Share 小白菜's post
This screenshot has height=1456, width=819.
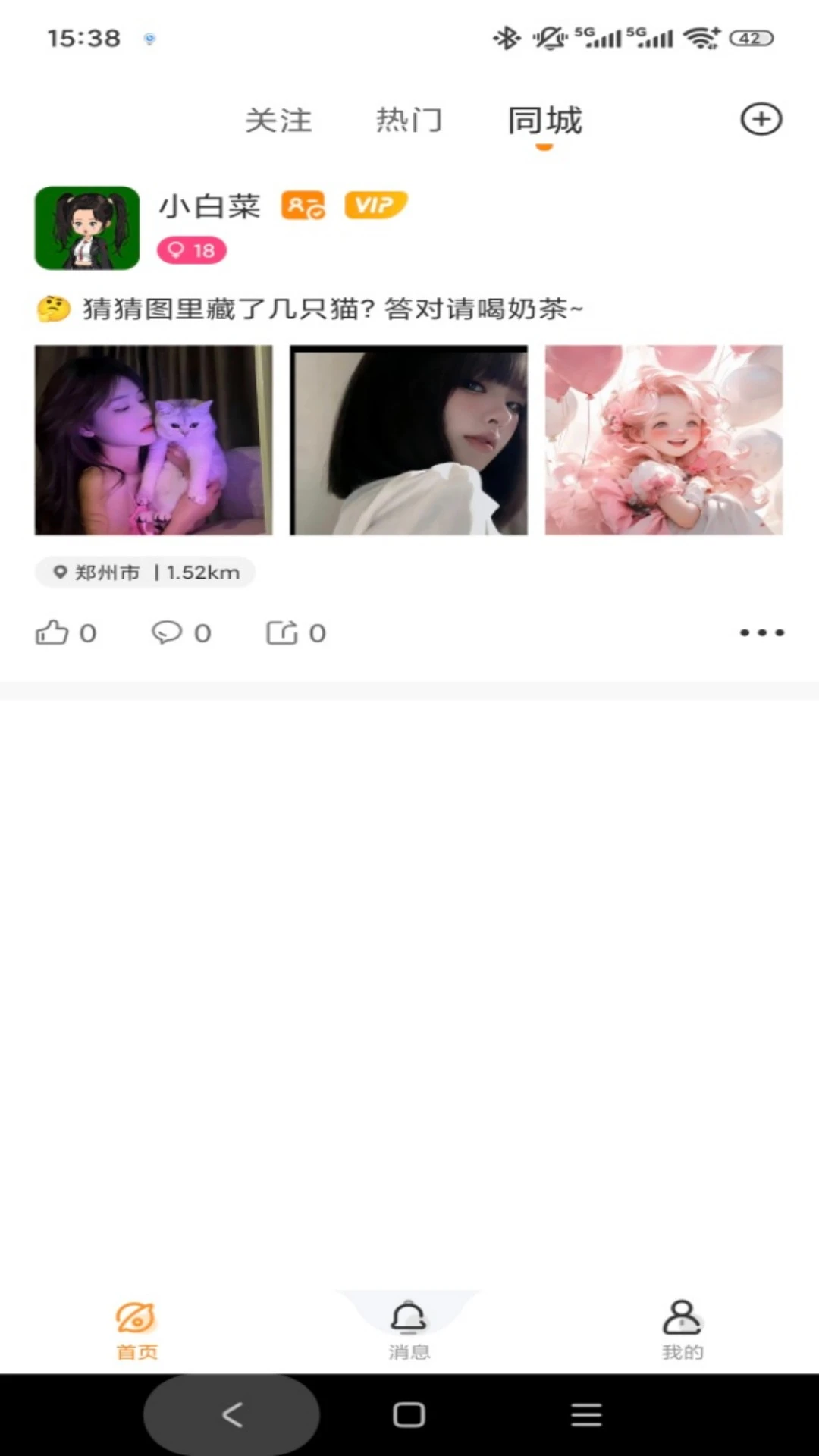[283, 632]
